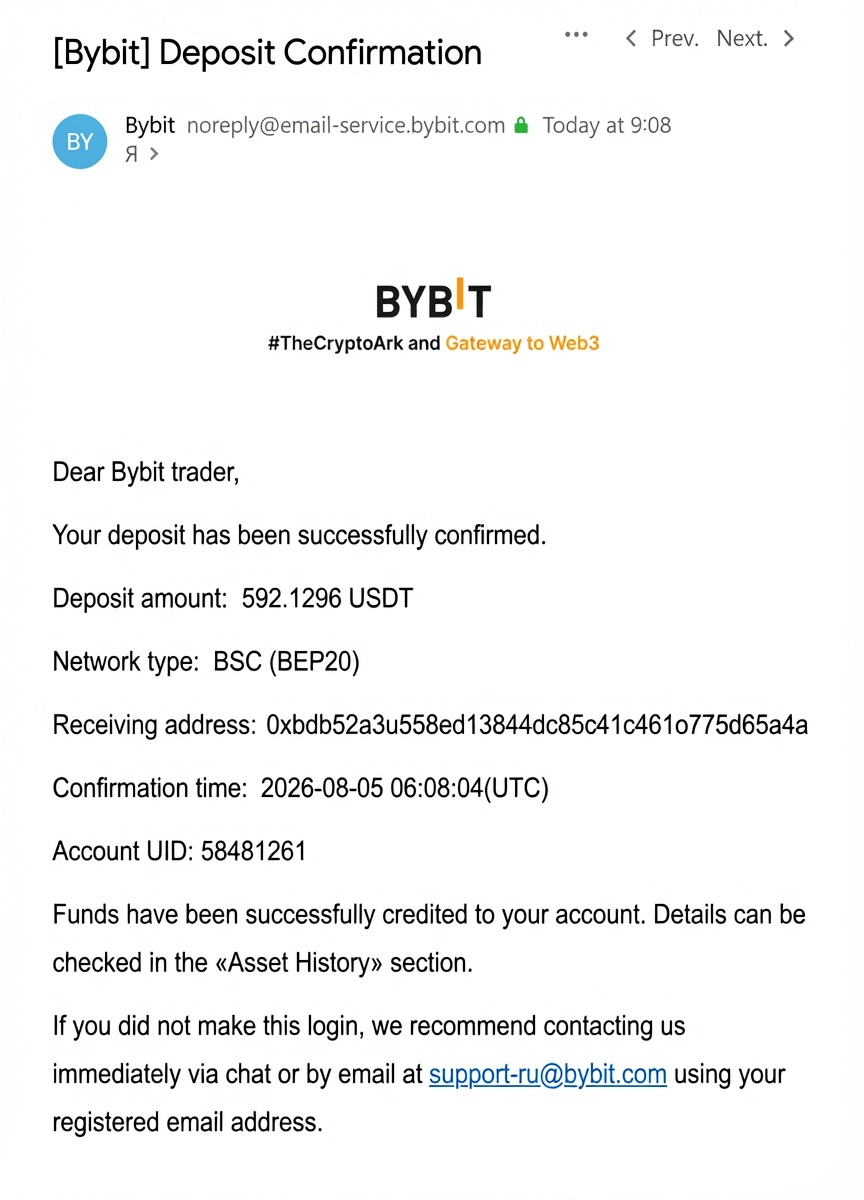Go to the next email with Next.

pyautogui.click(x=756, y=39)
